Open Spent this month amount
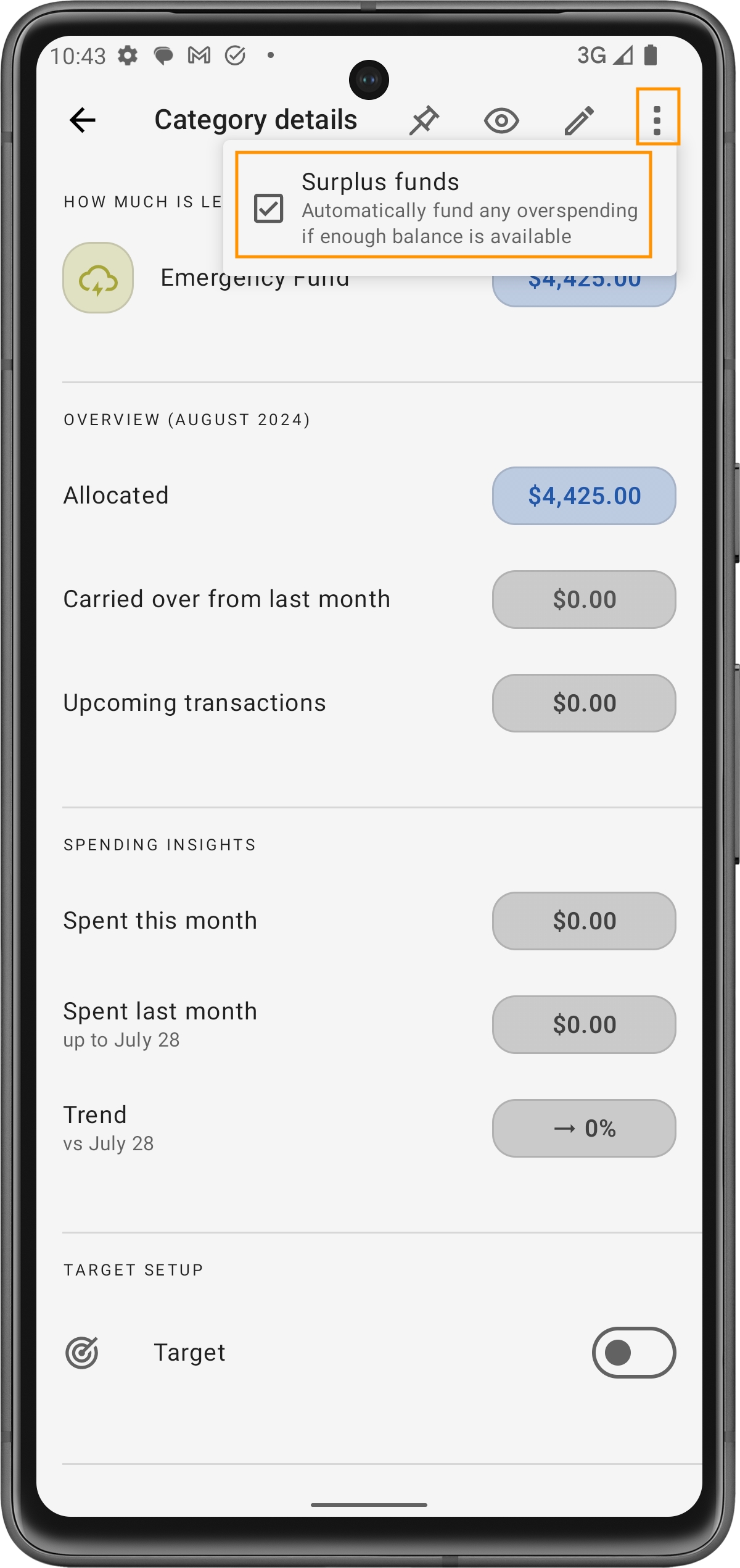The width and height of the screenshot is (740, 1568). pos(583,921)
